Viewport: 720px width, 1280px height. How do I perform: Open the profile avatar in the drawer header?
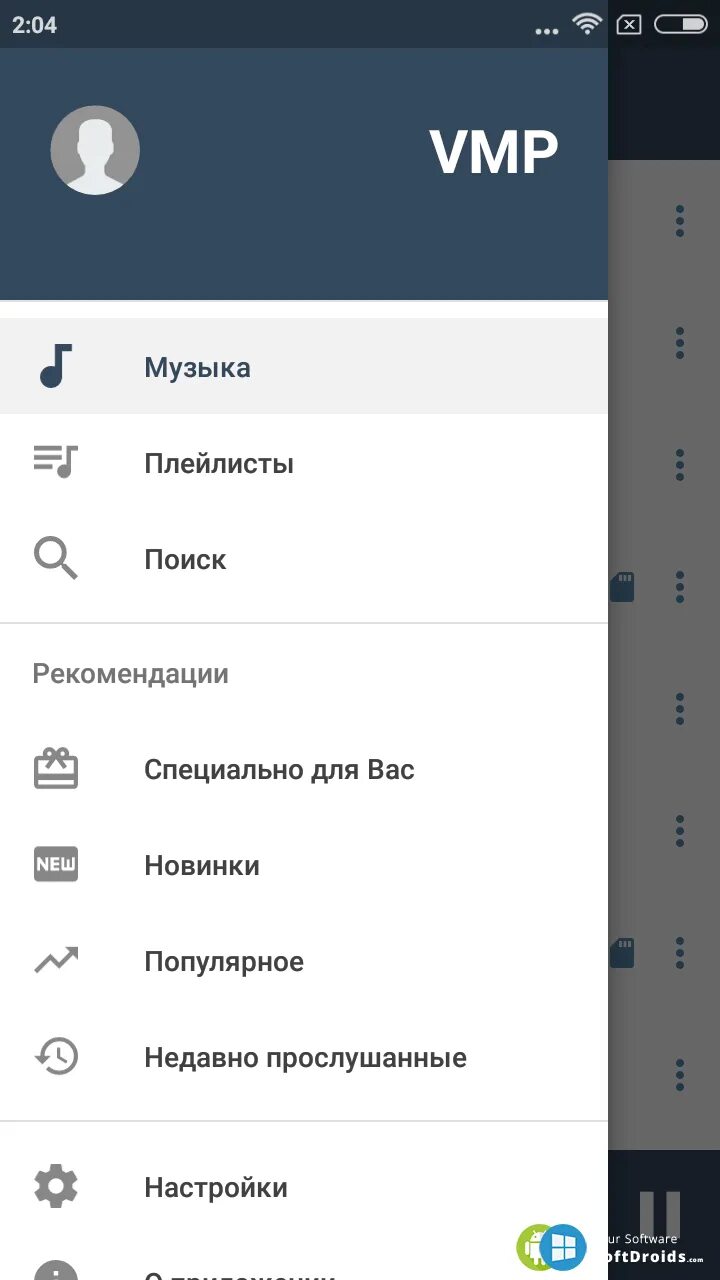(95, 150)
